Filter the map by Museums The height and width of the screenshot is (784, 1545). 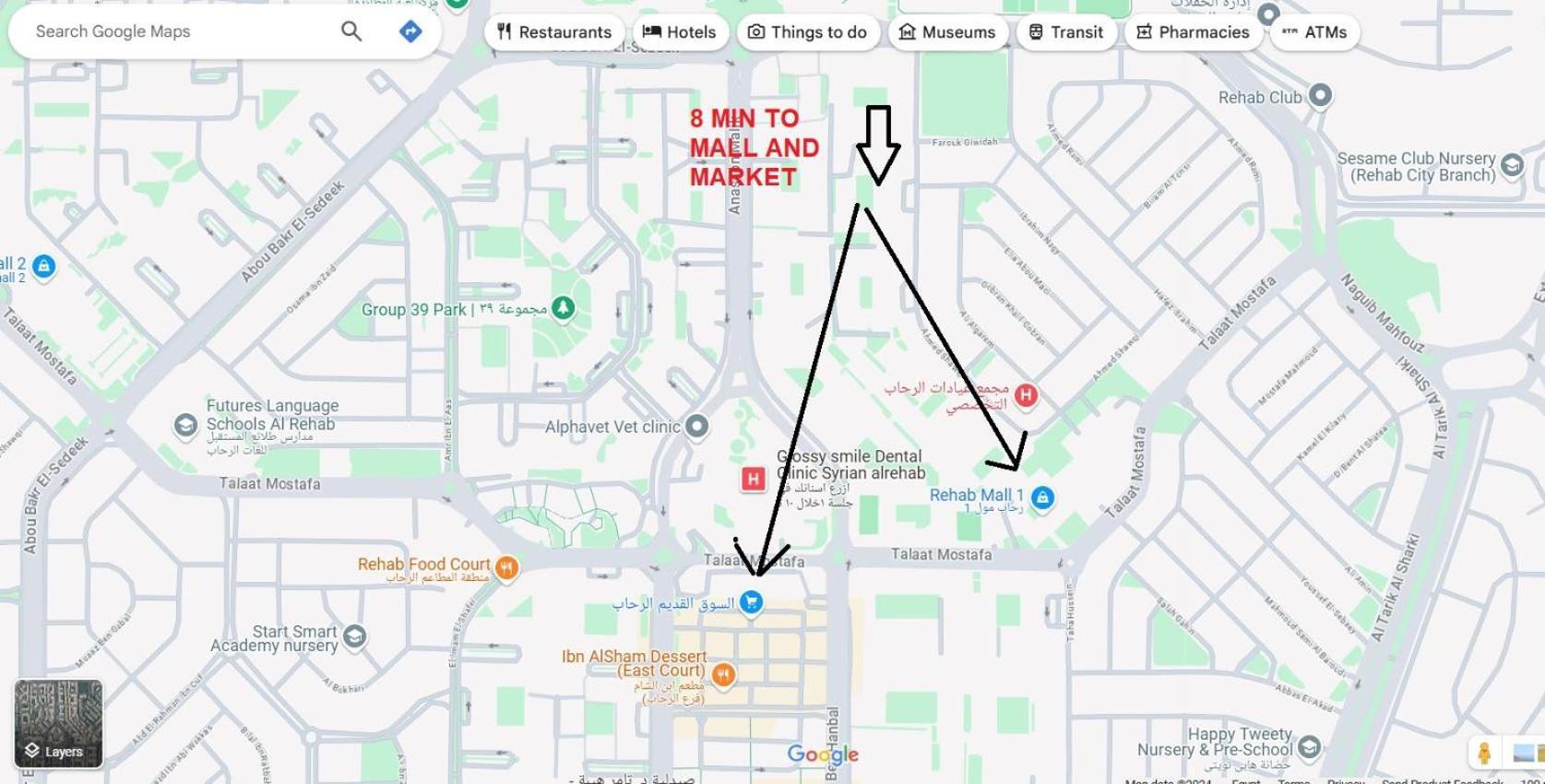pos(947,32)
